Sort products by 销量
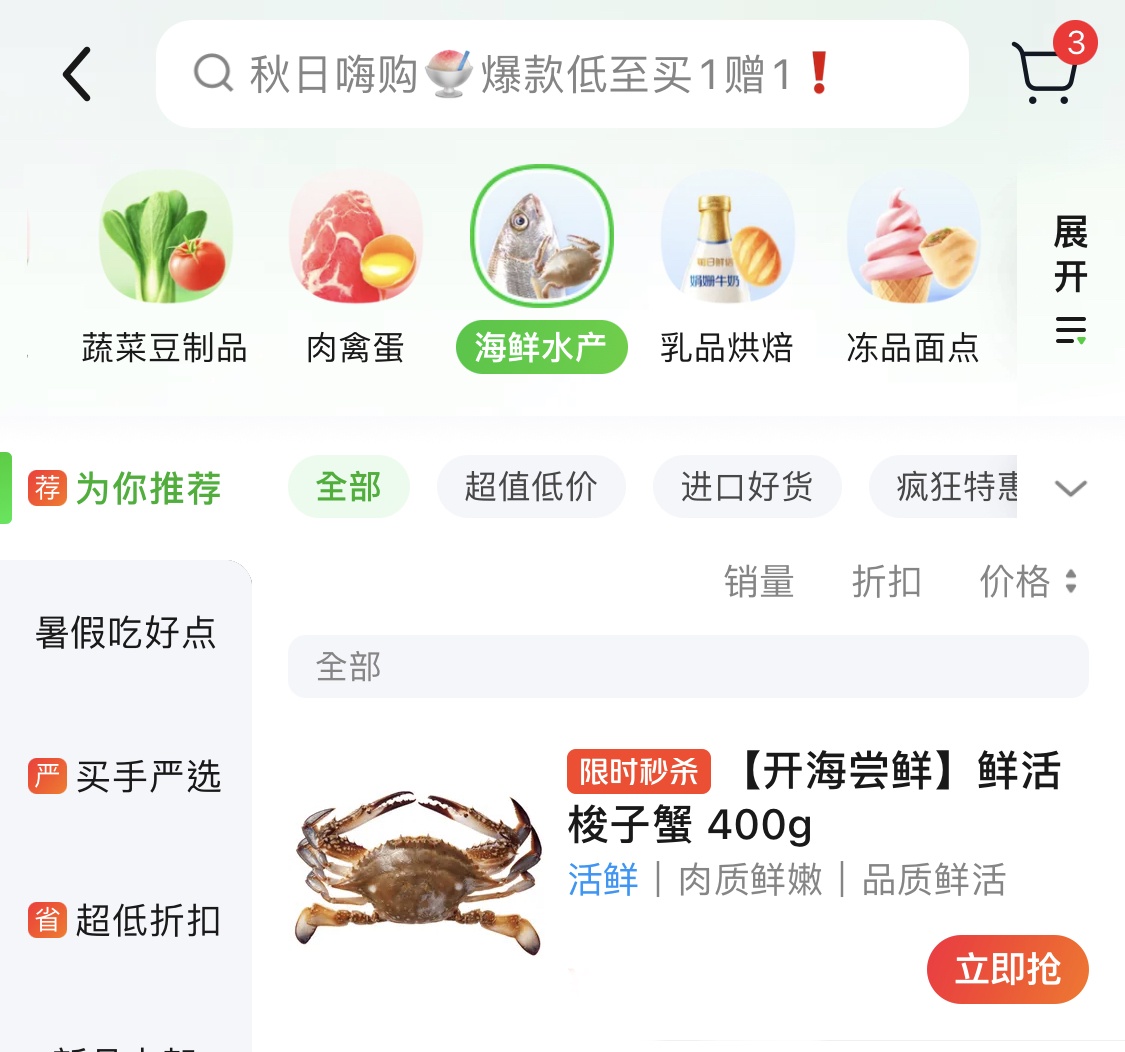Viewport: 1125px width, 1052px height. pyautogui.click(x=759, y=582)
